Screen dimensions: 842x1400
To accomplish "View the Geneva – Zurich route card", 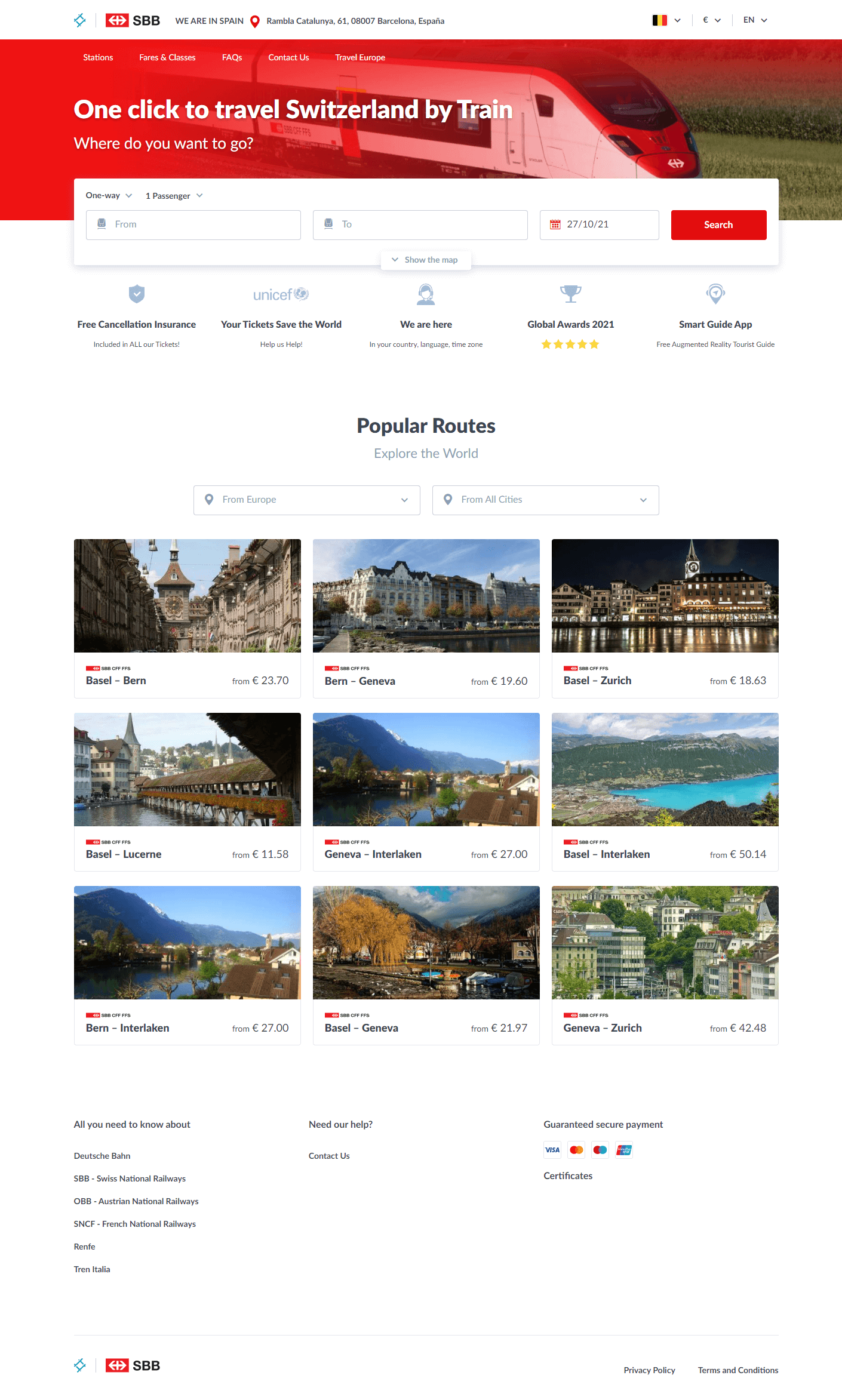I will (x=665, y=965).
